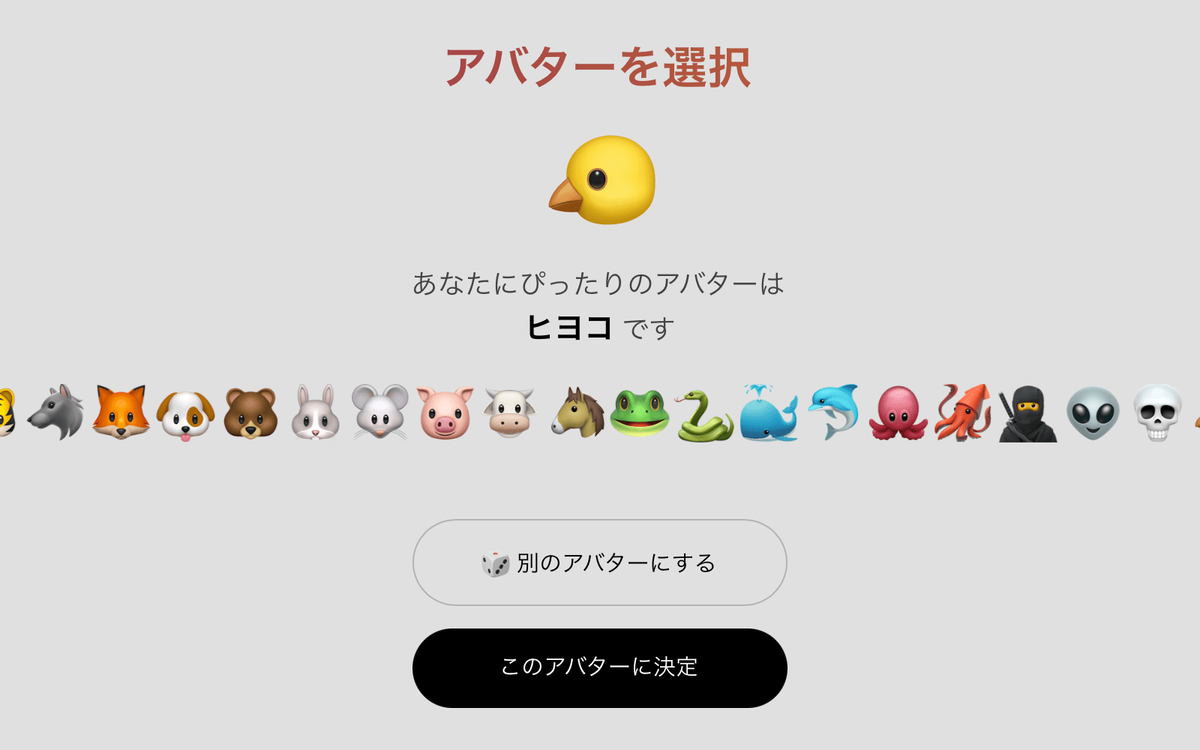1200x750 pixels.
Task: Pick the dolphin avatar
Action: click(x=834, y=412)
